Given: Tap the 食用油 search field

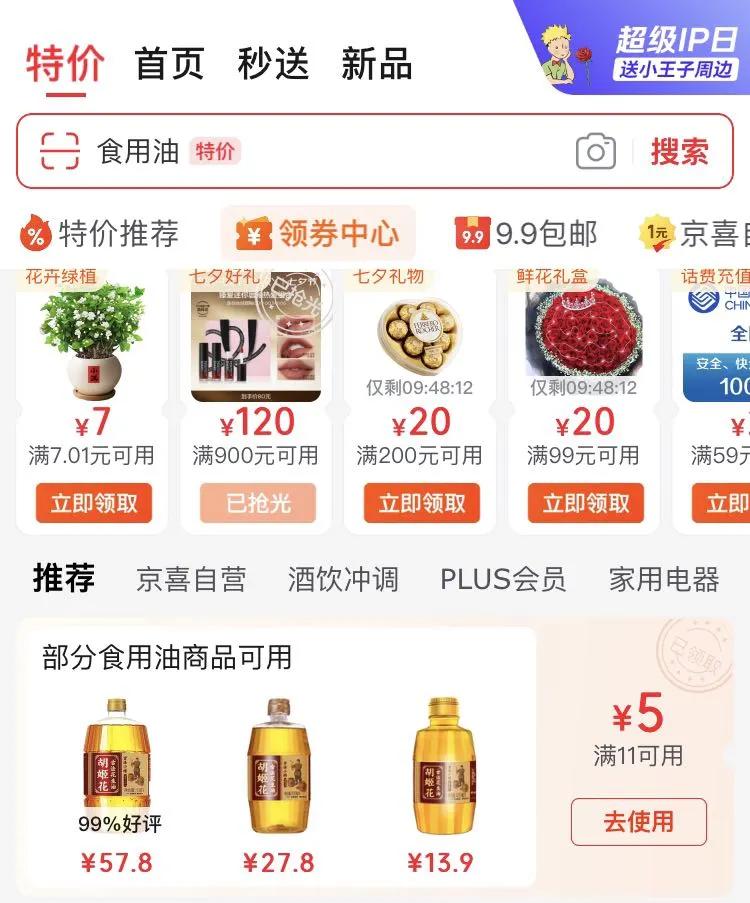Looking at the screenshot, I should [x=334, y=151].
